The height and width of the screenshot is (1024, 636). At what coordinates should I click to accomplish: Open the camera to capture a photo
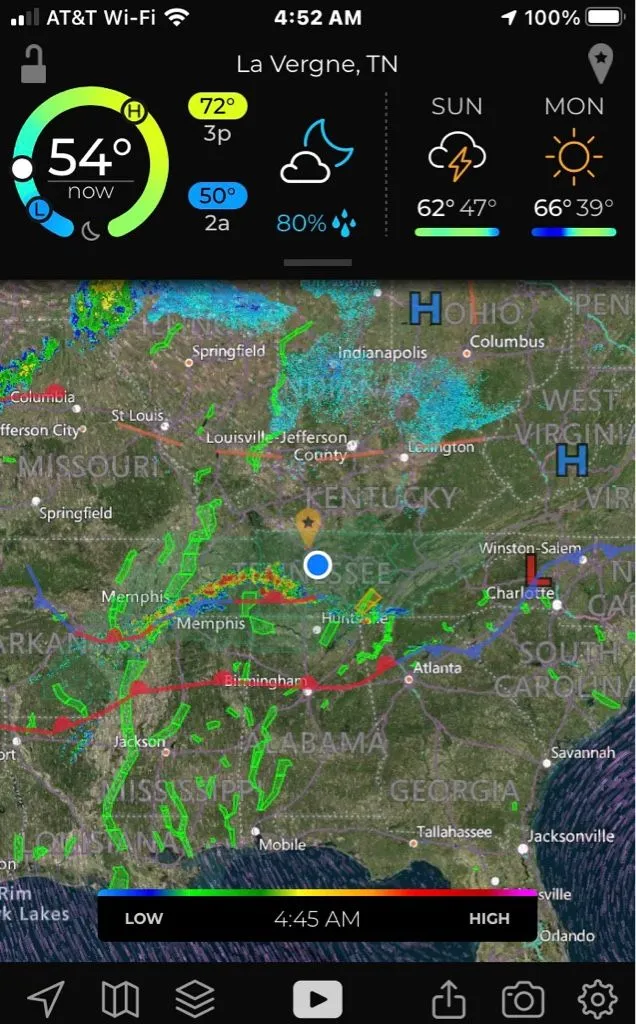click(522, 998)
